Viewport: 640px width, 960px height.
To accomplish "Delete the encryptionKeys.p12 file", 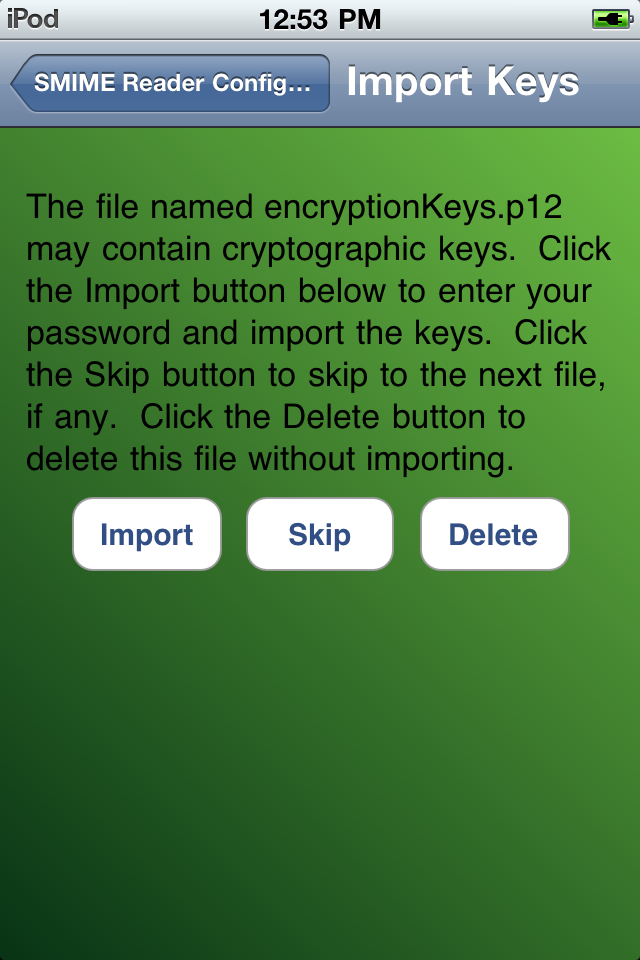I will pos(494,535).
